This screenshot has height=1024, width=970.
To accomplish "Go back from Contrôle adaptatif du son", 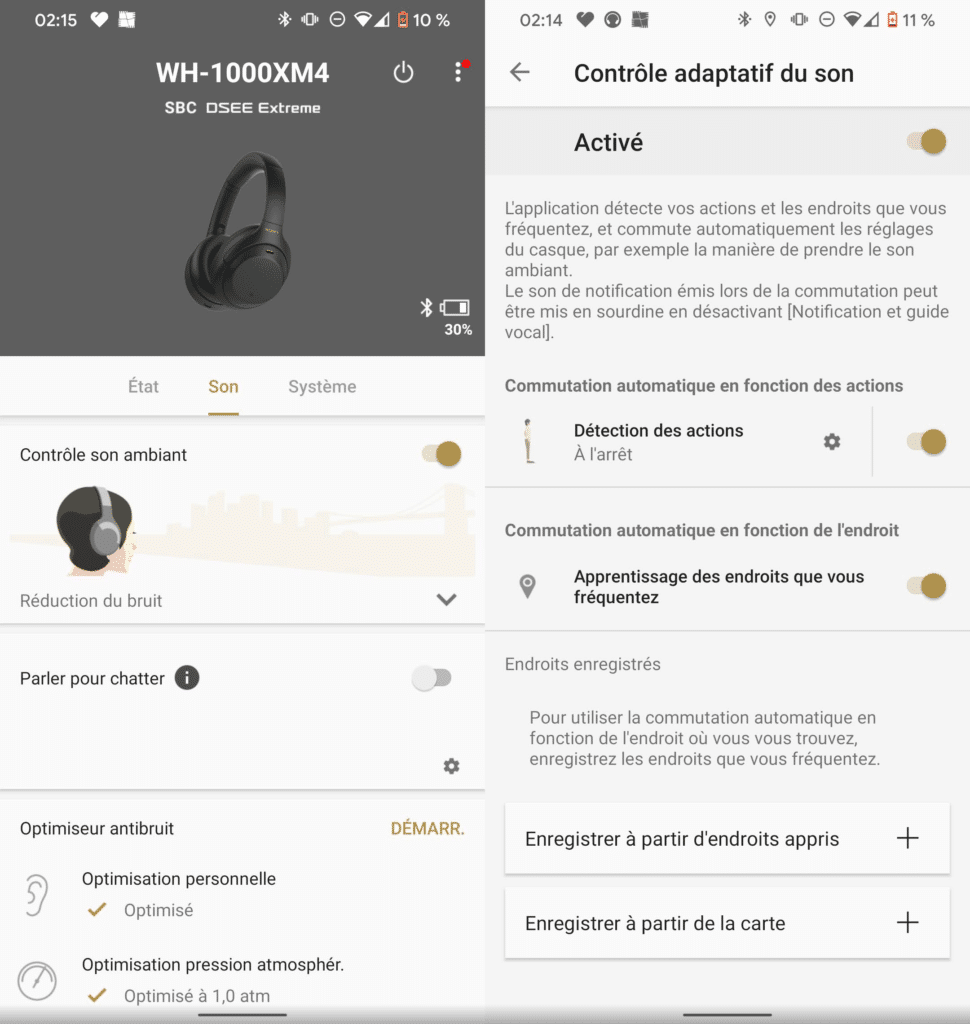I will pos(519,72).
